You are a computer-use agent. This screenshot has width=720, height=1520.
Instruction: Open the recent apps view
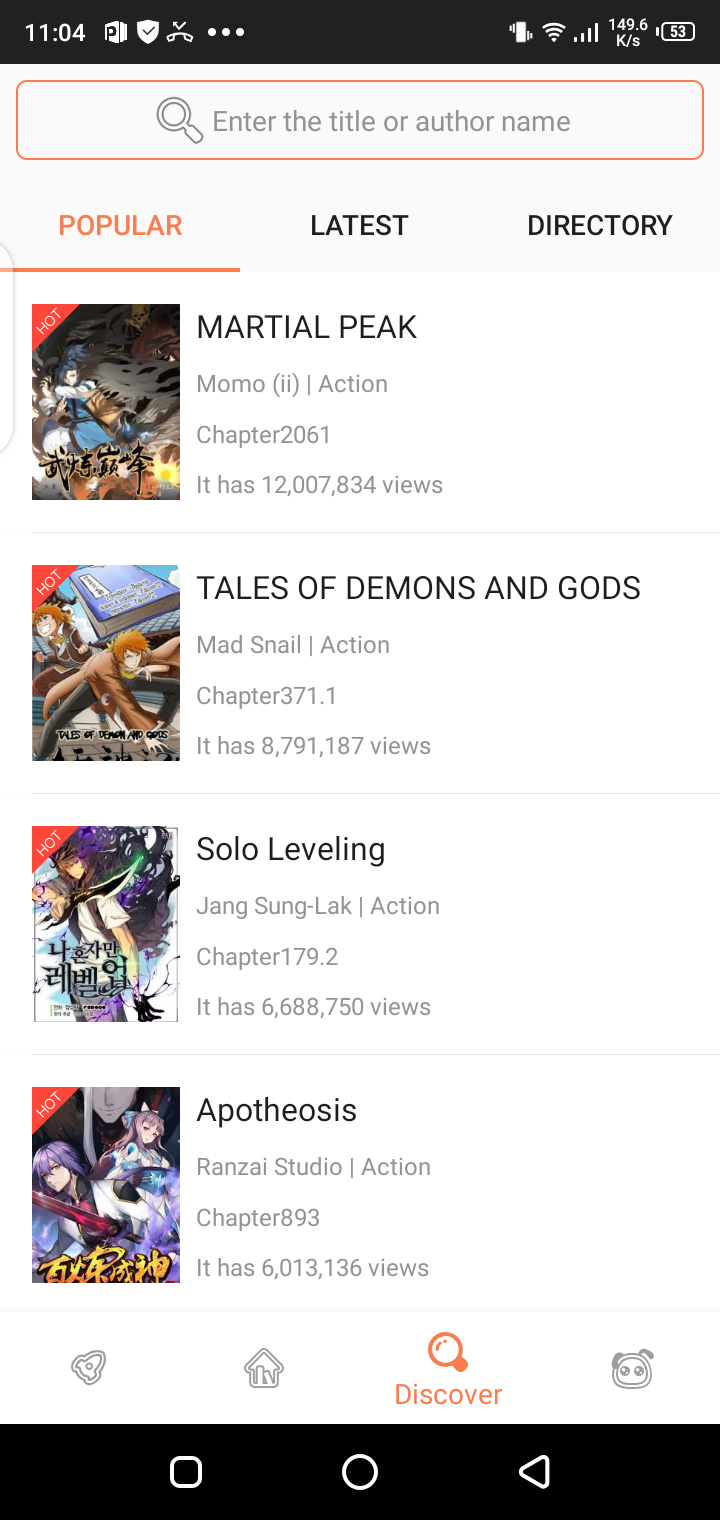pyautogui.click(x=187, y=1471)
